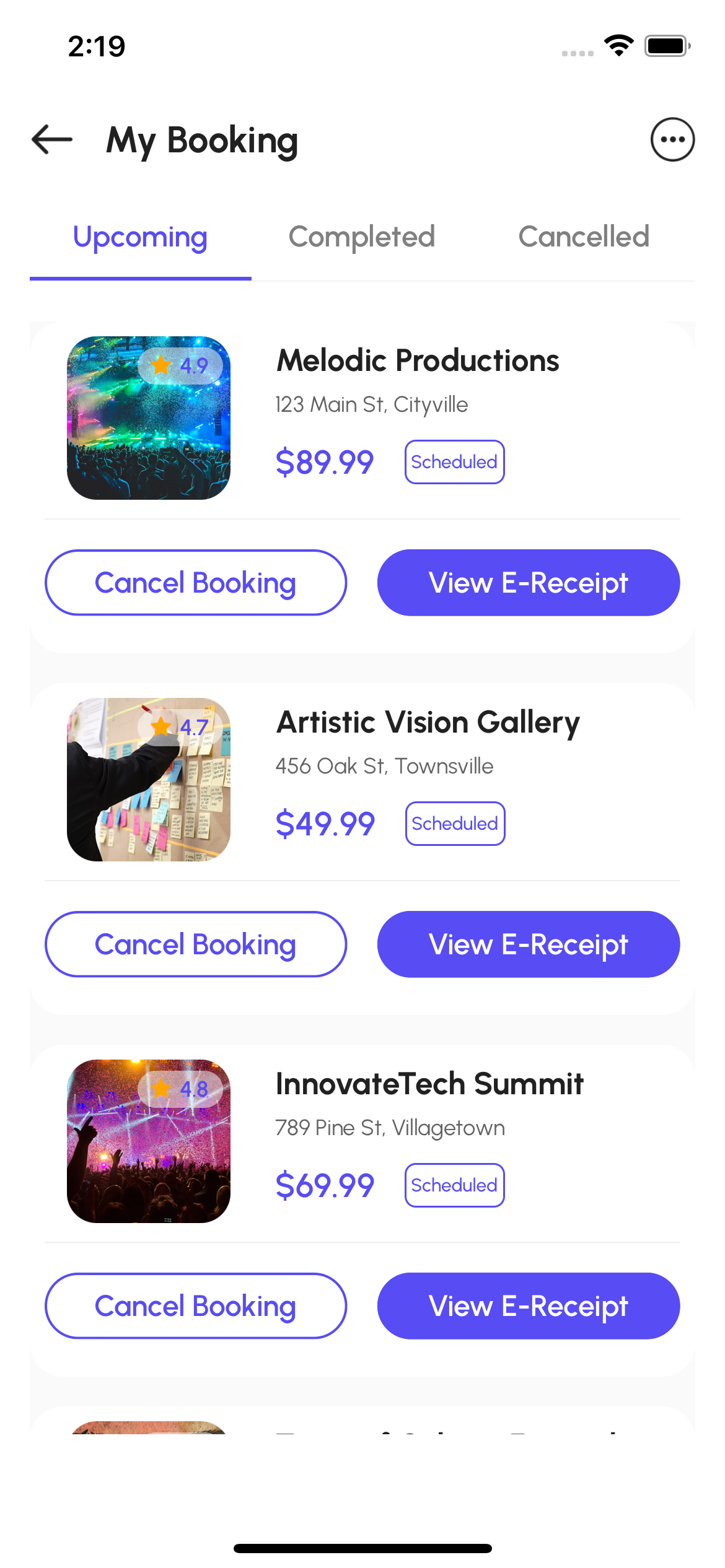The height and width of the screenshot is (1568, 725).
Task: Select the Upcoming tab
Action: 140,237
